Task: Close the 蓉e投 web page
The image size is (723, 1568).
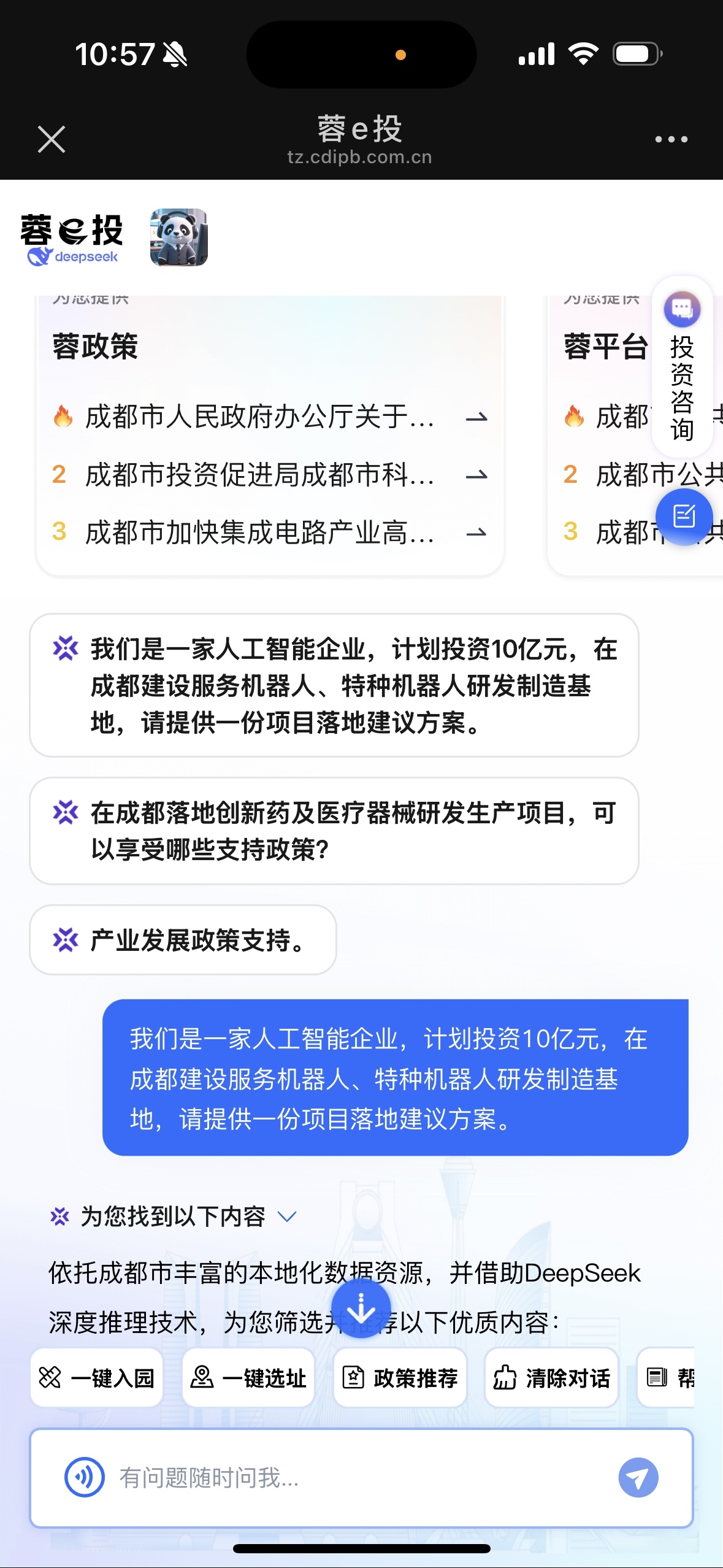Action: coord(52,139)
